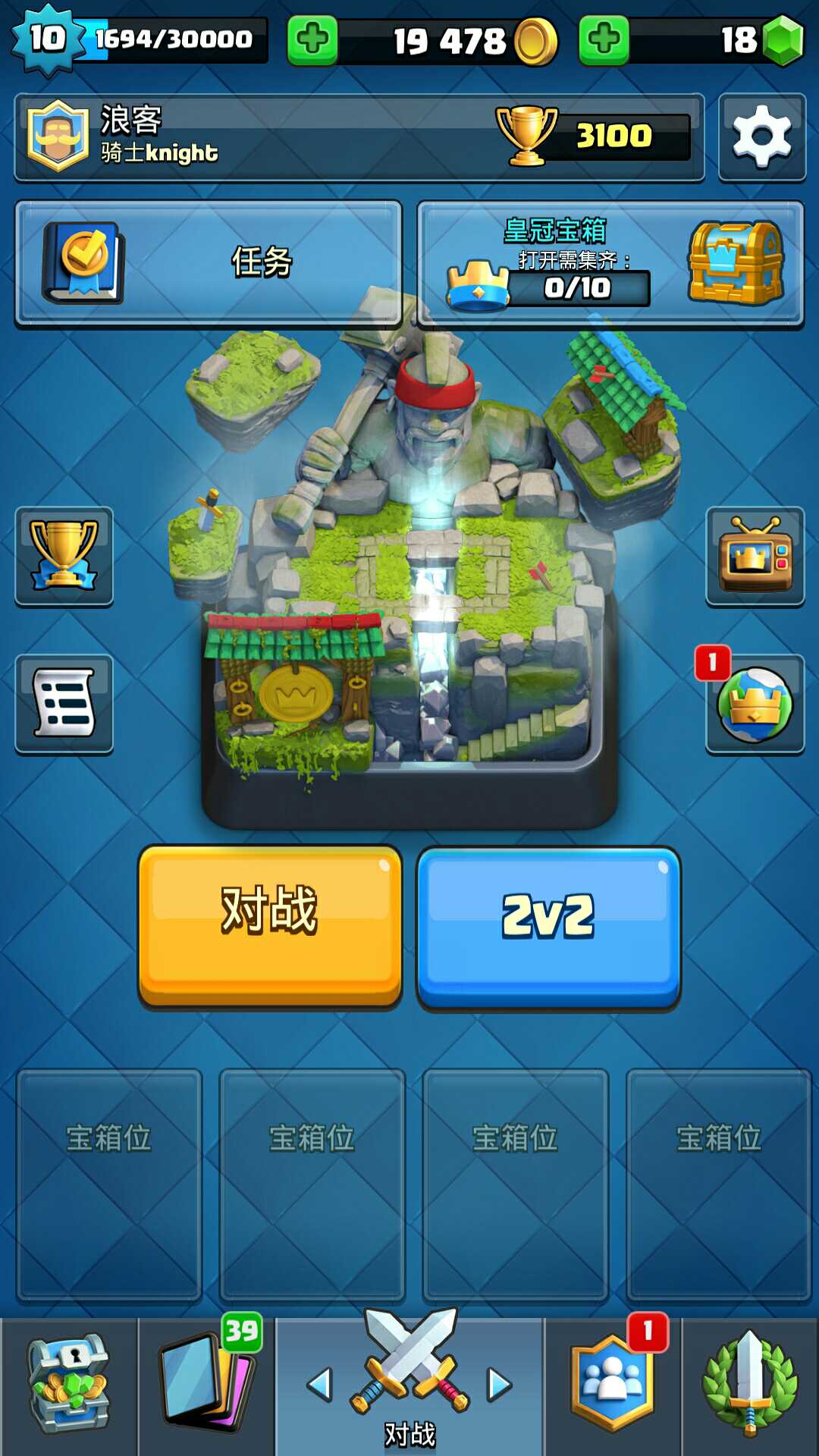Open the battle log scroll icon
The image size is (819, 1456).
point(64,704)
